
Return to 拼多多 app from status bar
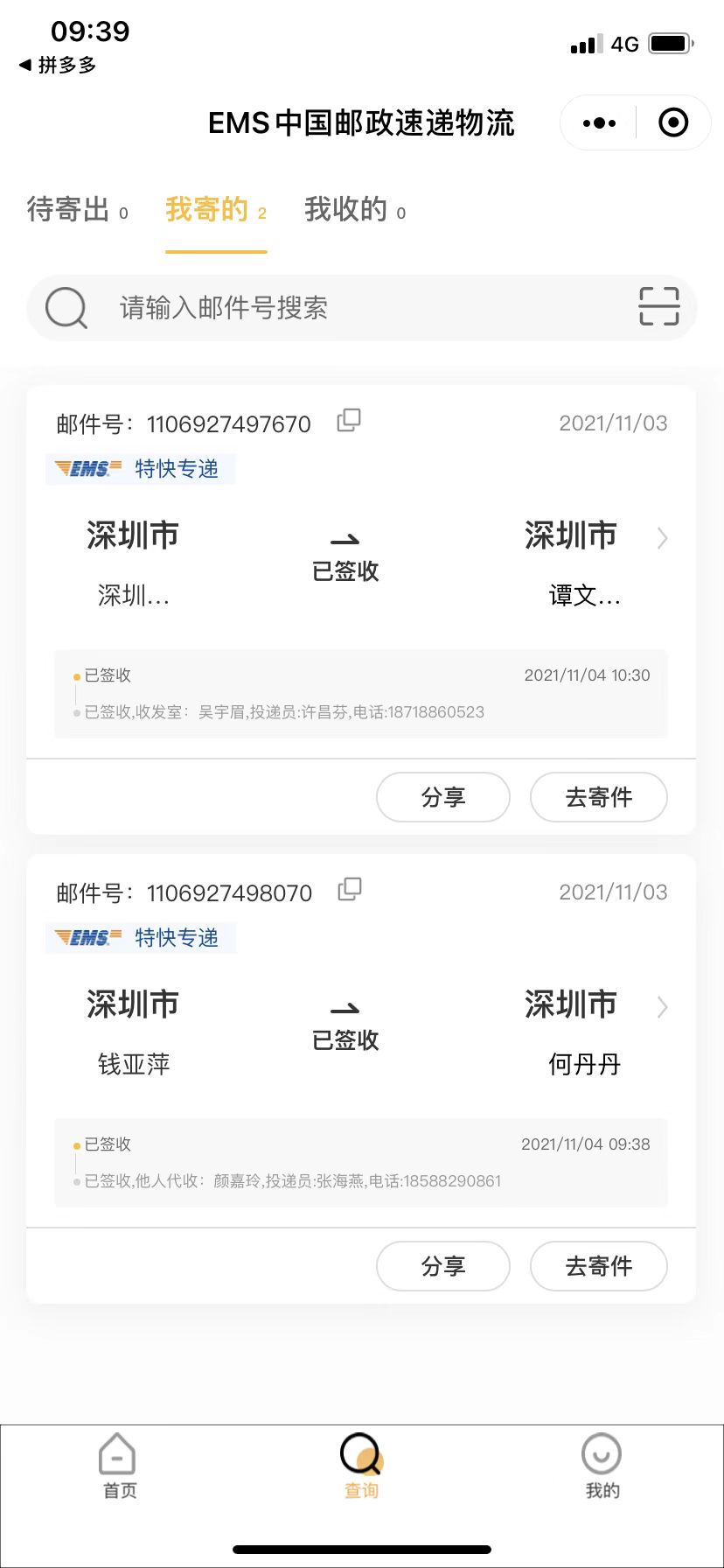pos(58,65)
